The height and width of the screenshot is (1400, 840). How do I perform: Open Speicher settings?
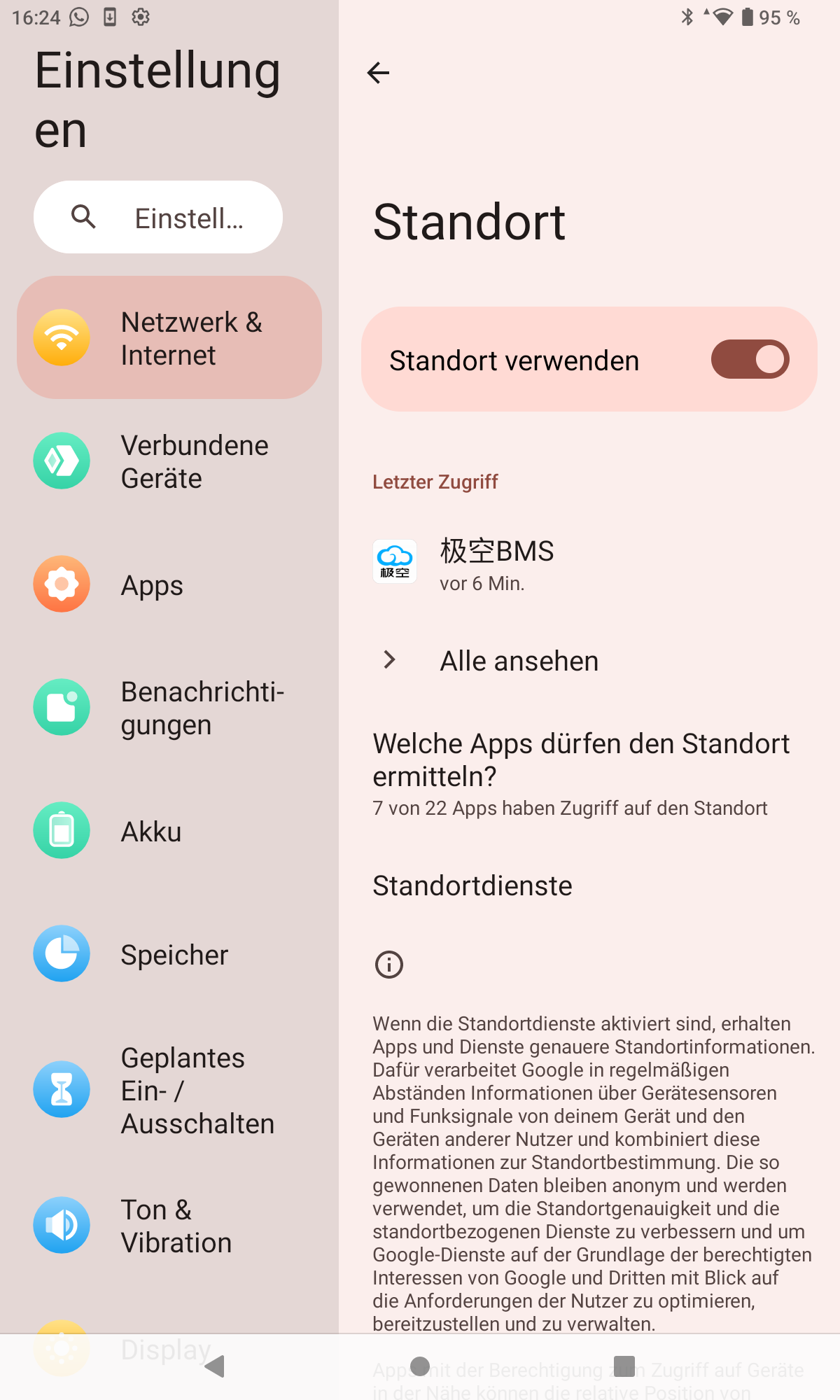tap(169, 954)
